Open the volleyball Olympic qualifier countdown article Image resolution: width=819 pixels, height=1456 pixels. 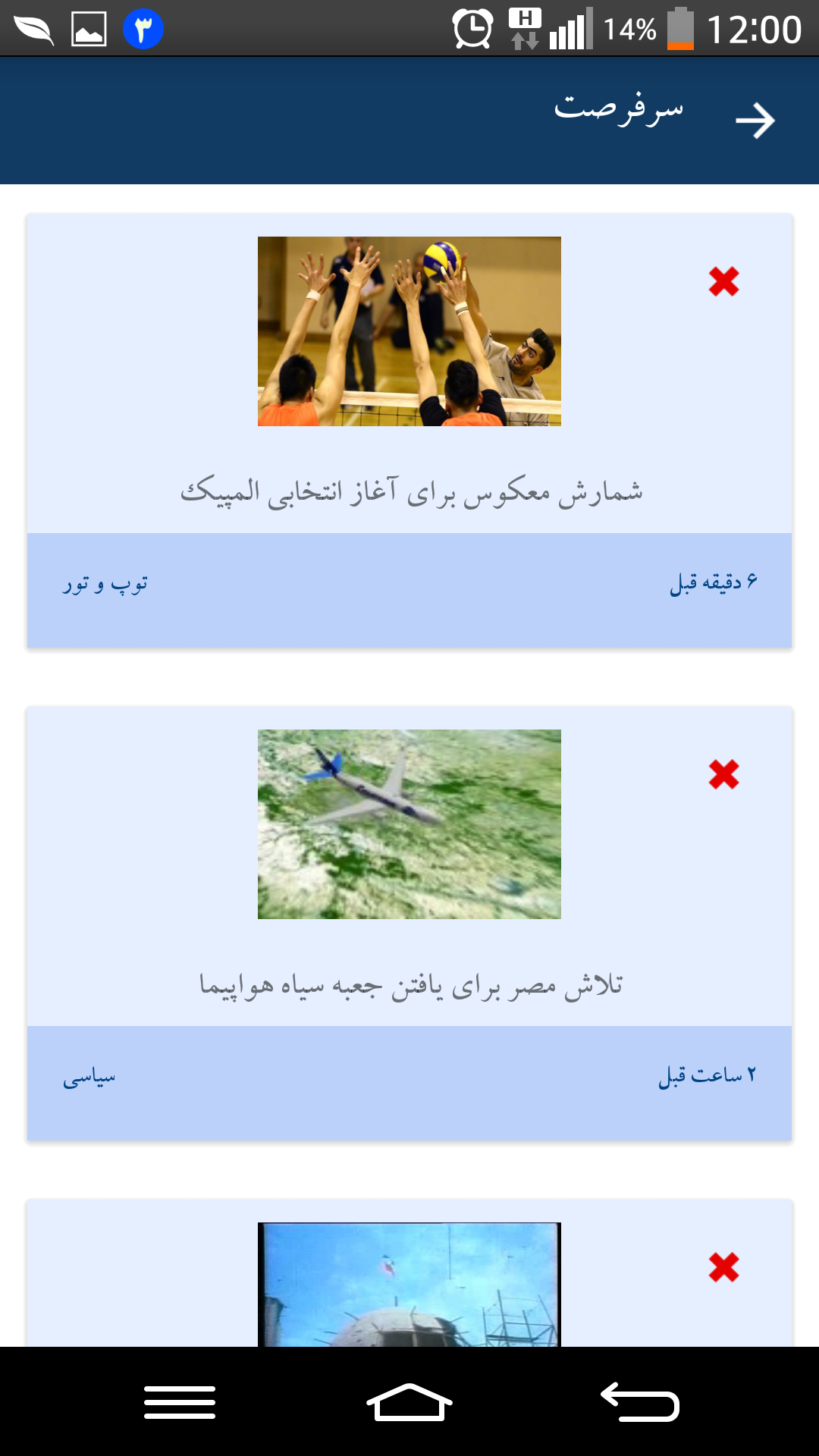(x=410, y=491)
